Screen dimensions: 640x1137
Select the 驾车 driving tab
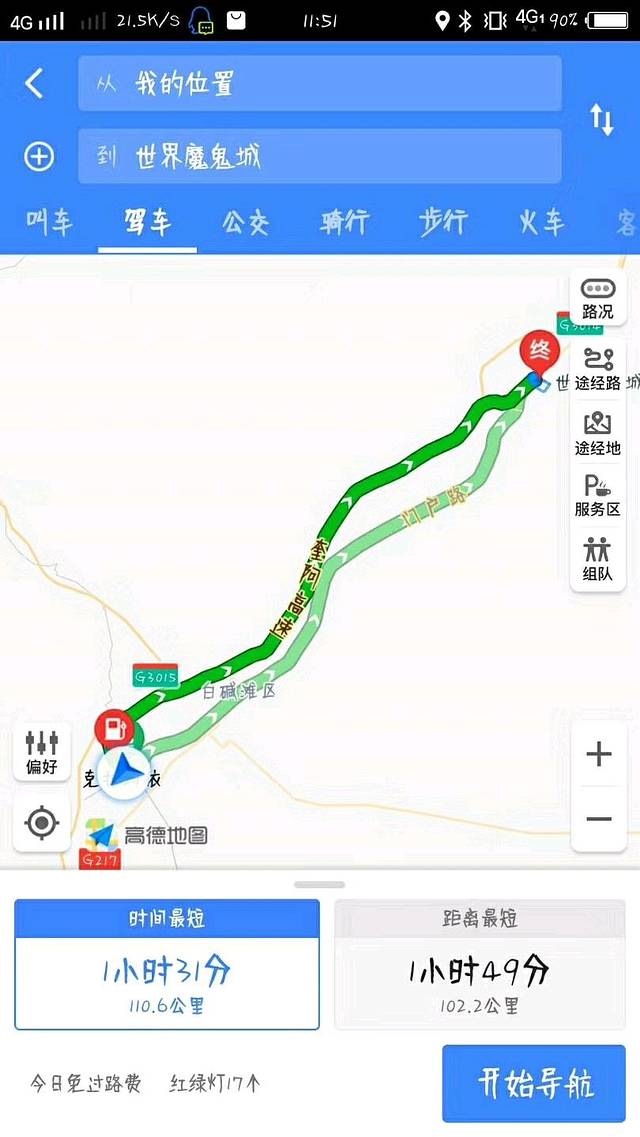click(147, 221)
